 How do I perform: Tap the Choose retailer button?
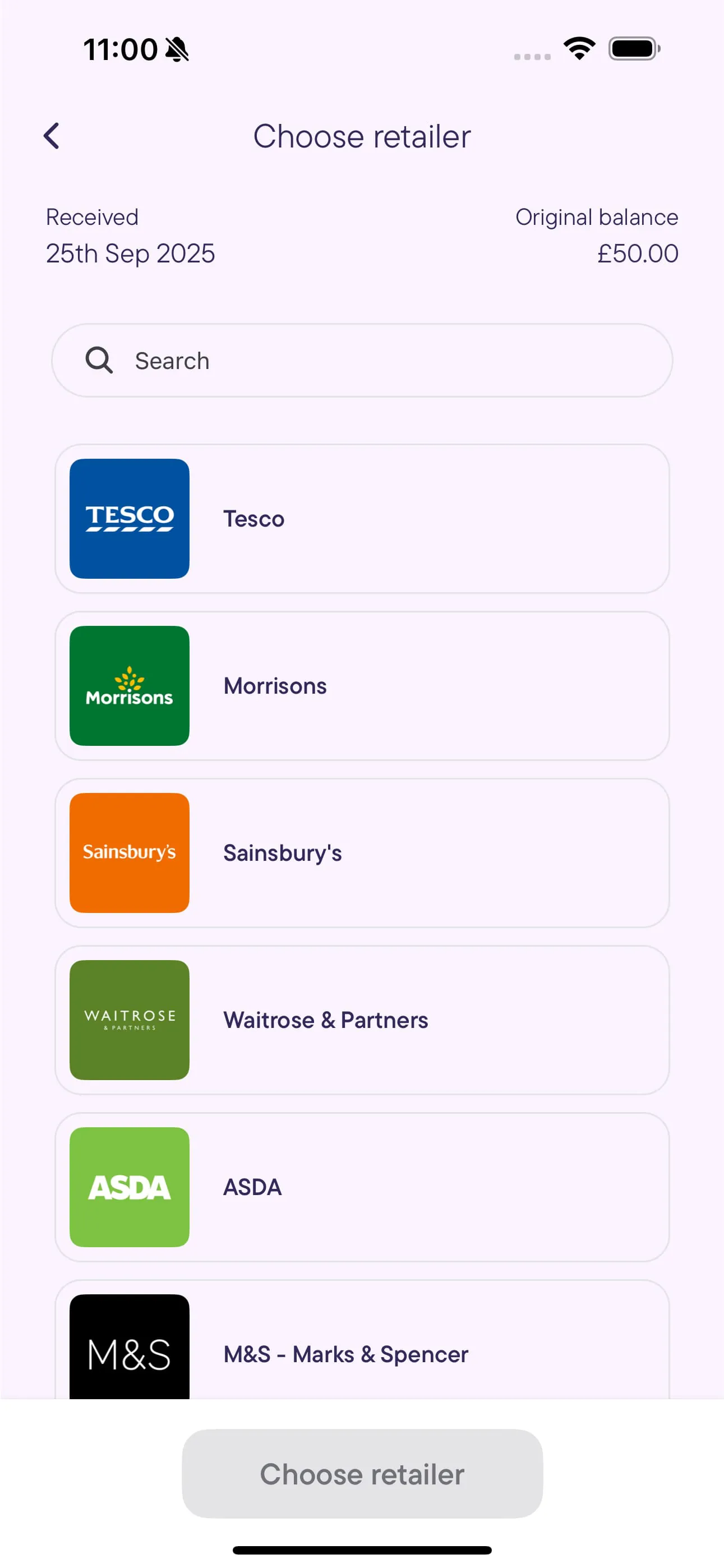click(362, 1474)
